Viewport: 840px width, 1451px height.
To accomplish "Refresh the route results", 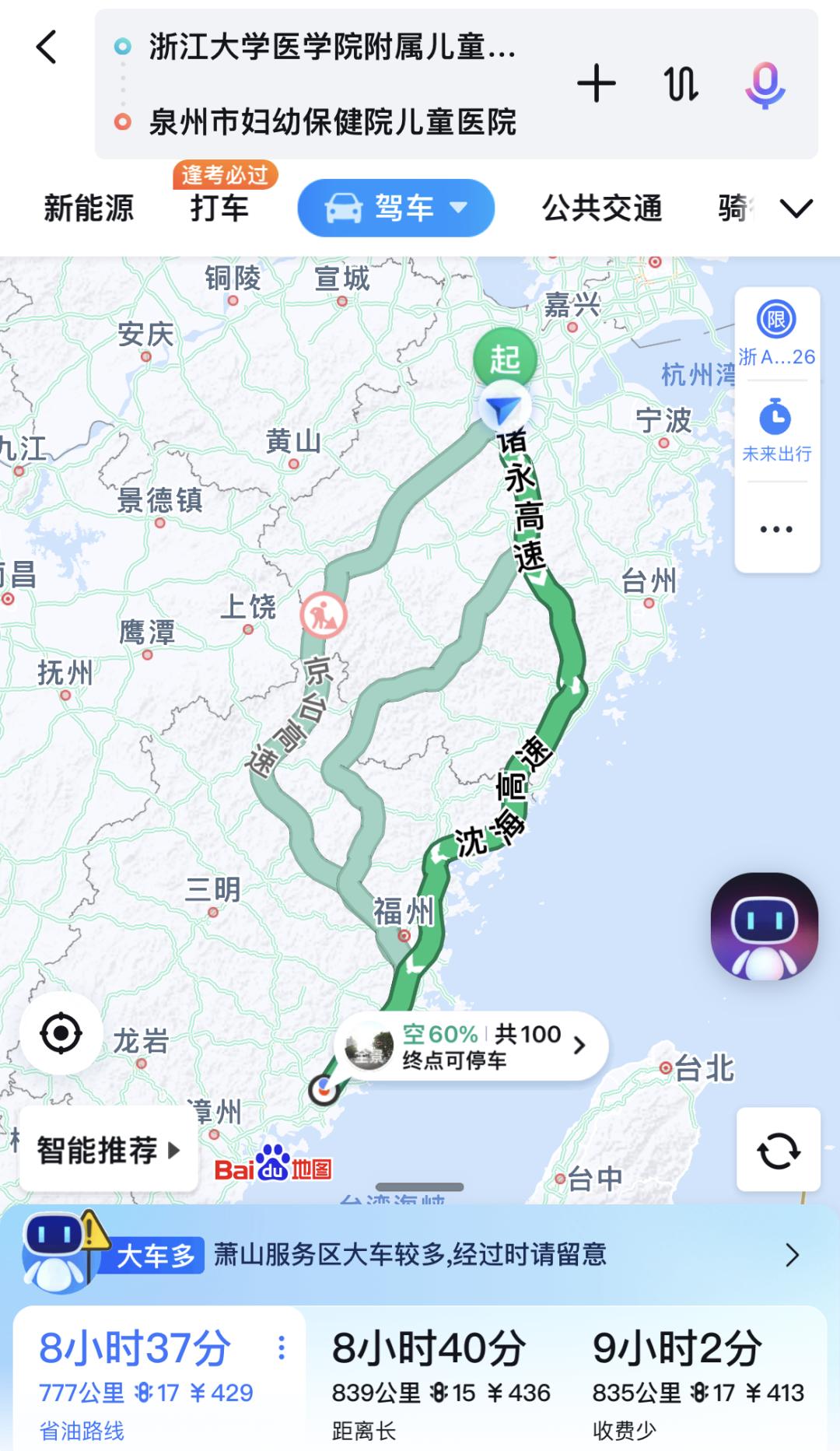I will coord(779,1150).
